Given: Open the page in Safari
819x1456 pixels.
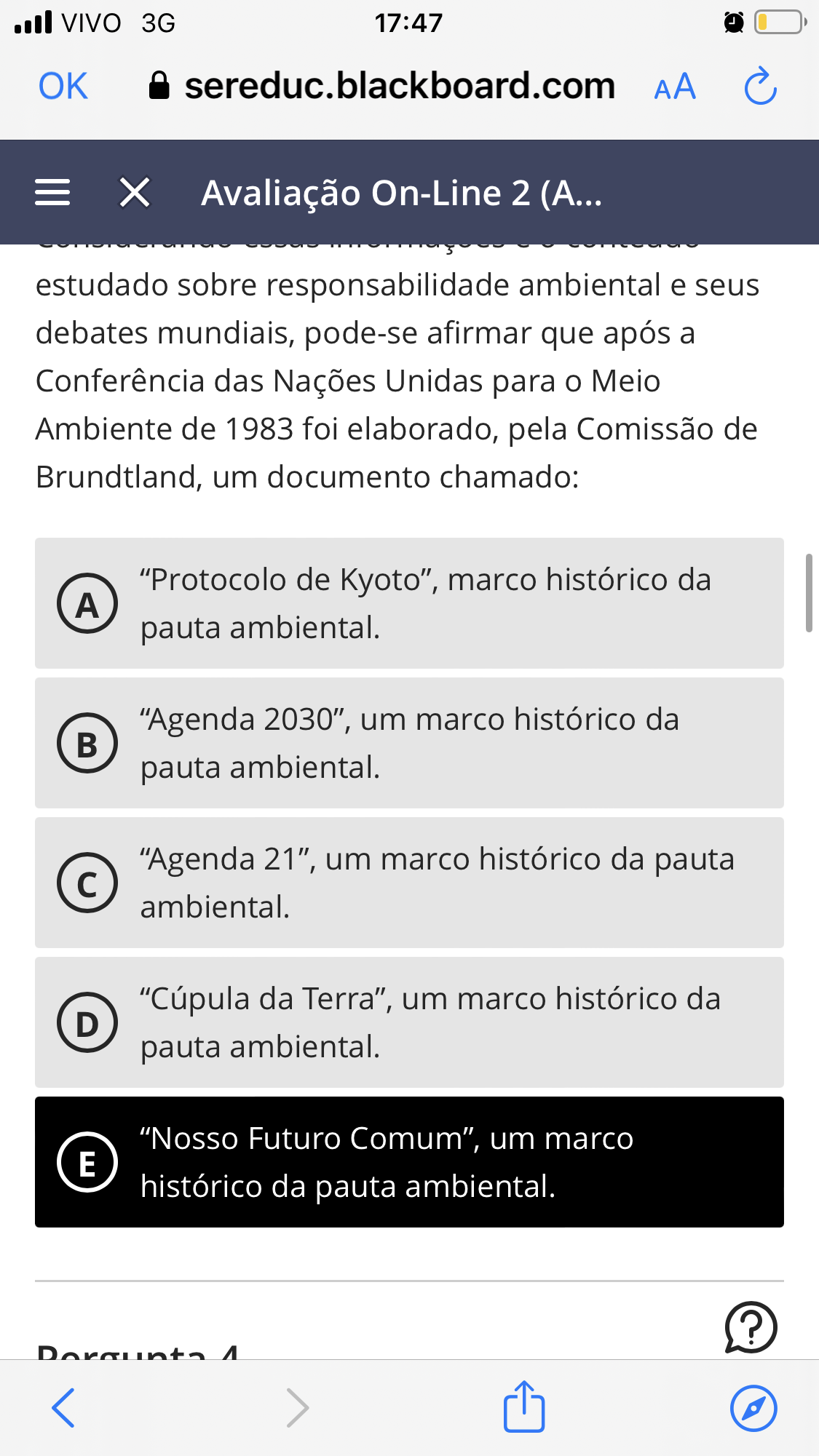Looking at the screenshot, I should (753, 1408).
